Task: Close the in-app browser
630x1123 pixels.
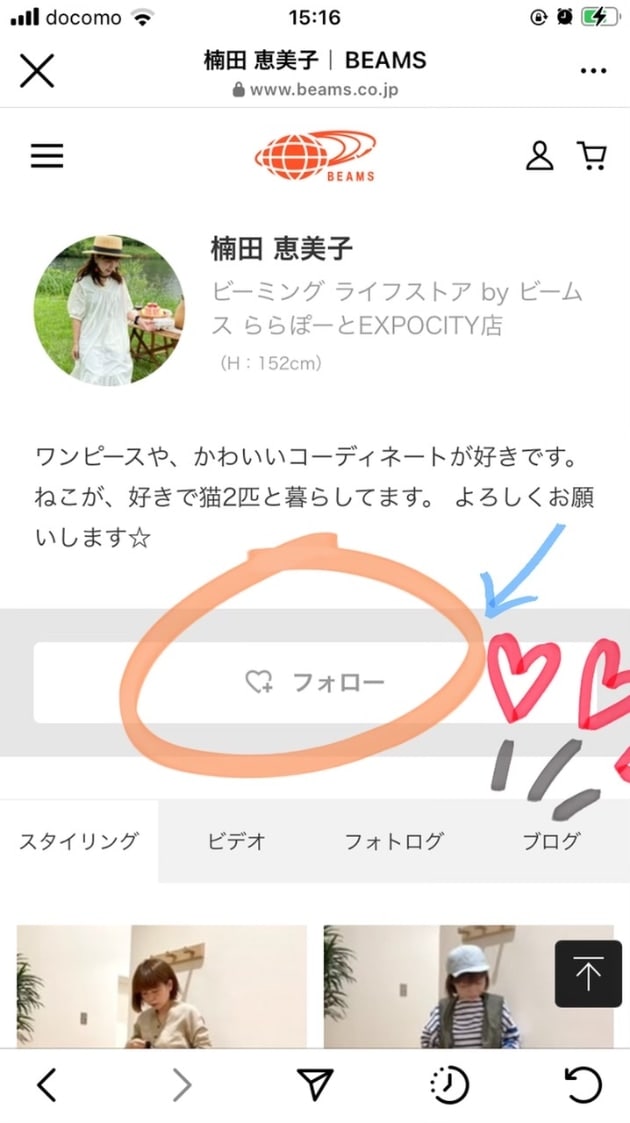Action: [37, 72]
